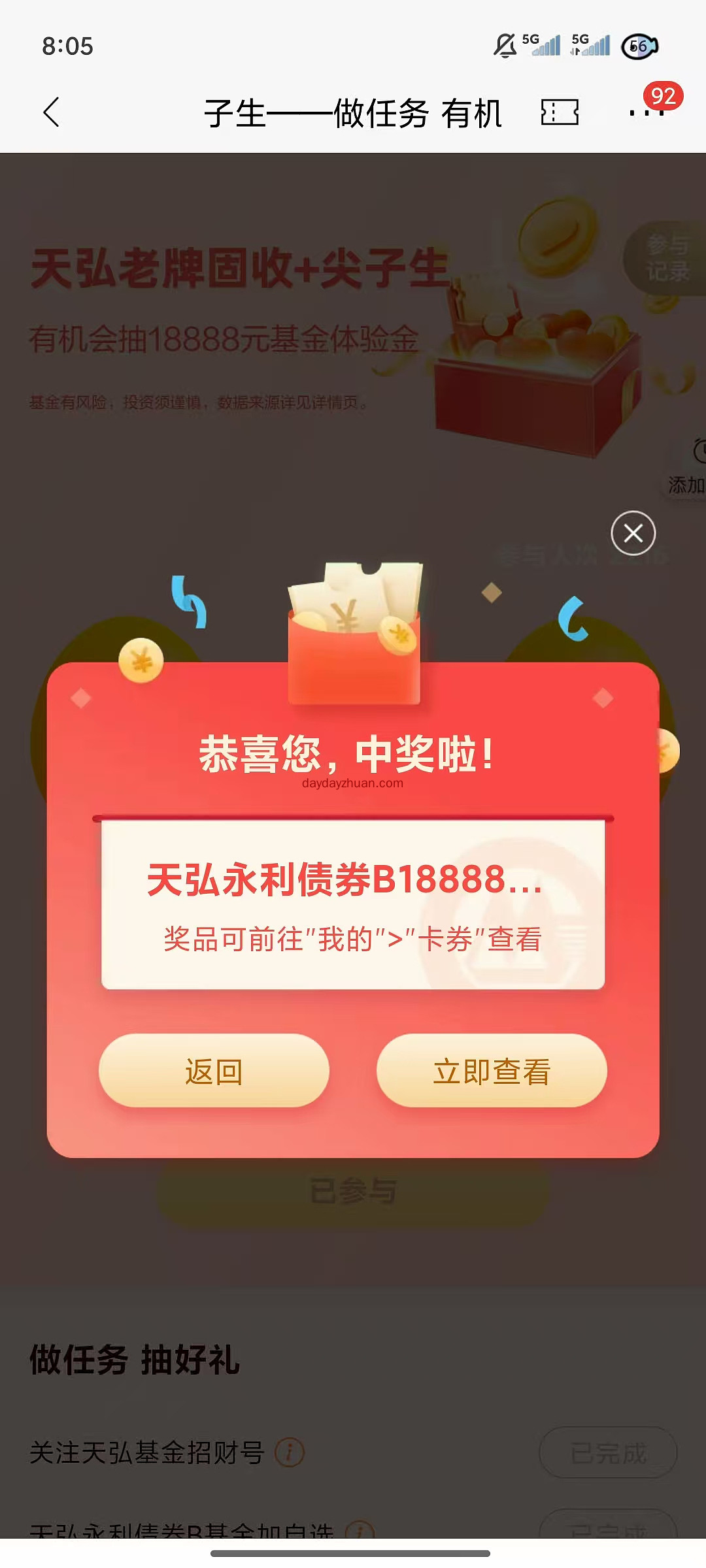Go back with the header arrow
Viewport: 706px width, 1568px height.
[52, 112]
